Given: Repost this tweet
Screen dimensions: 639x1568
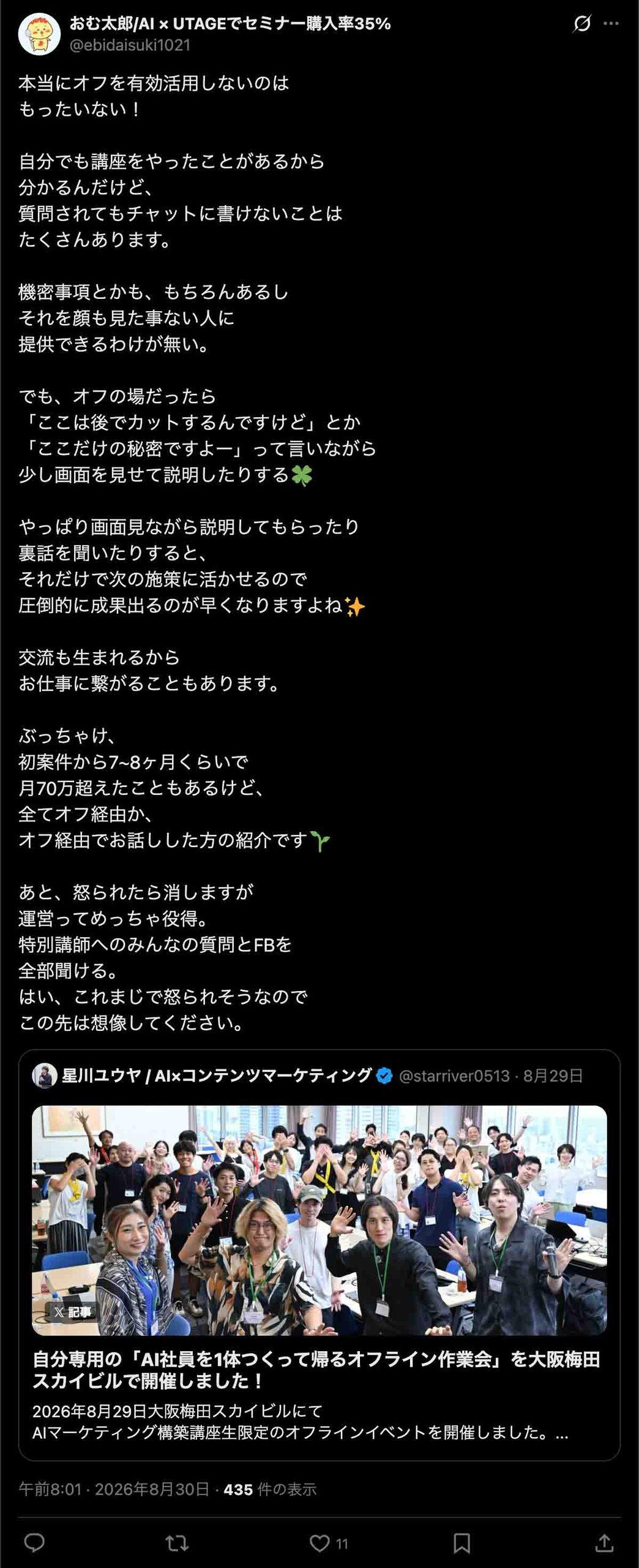Looking at the screenshot, I should (x=177, y=1543).
